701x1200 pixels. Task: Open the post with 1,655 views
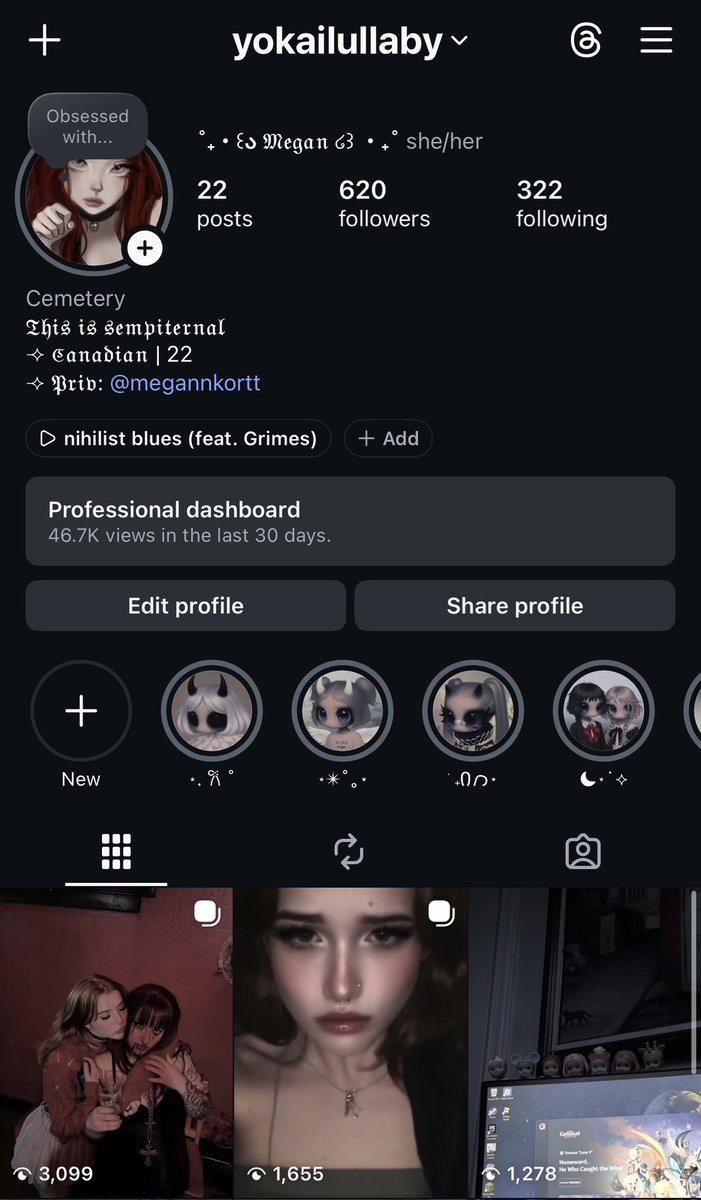[350, 1043]
